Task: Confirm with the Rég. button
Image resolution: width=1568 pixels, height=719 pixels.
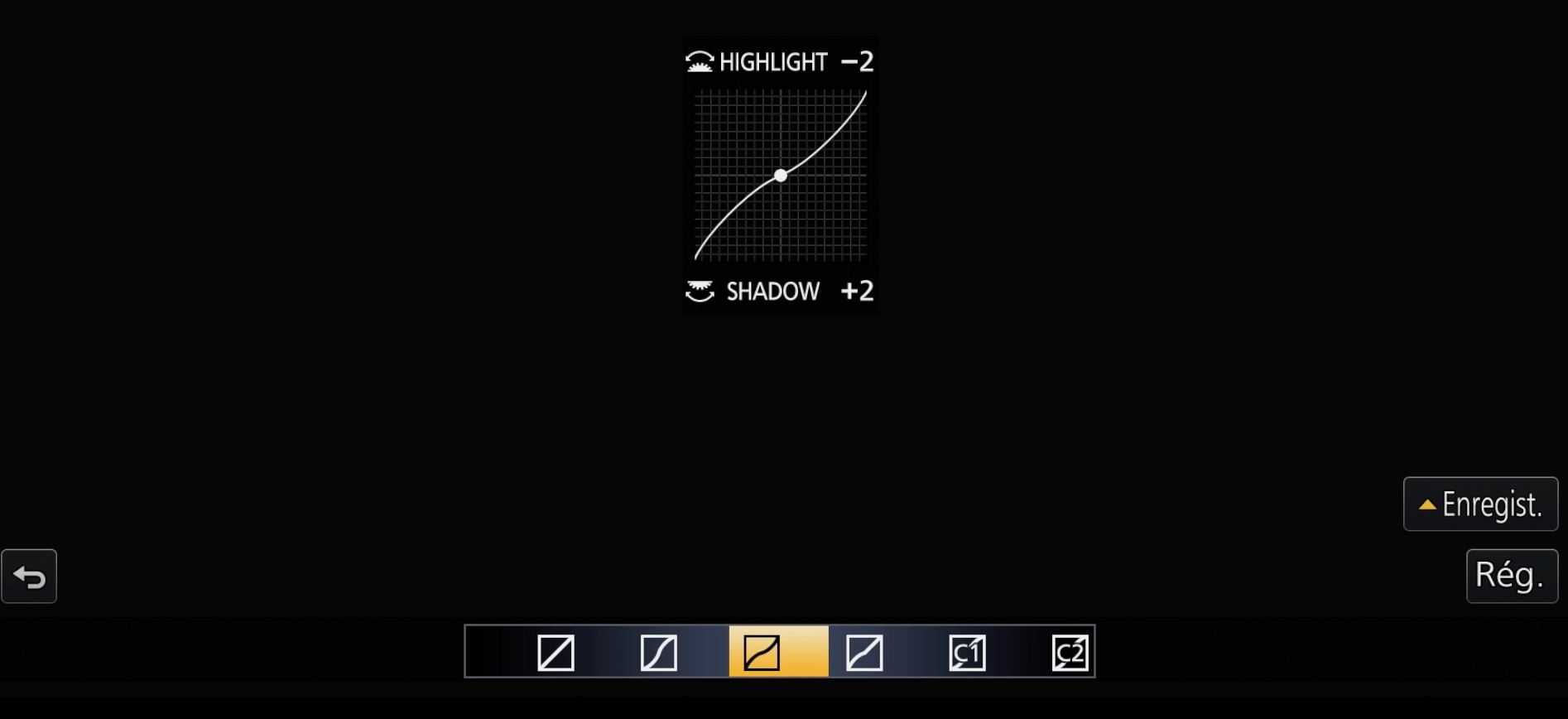Action: coord(1512,576)
